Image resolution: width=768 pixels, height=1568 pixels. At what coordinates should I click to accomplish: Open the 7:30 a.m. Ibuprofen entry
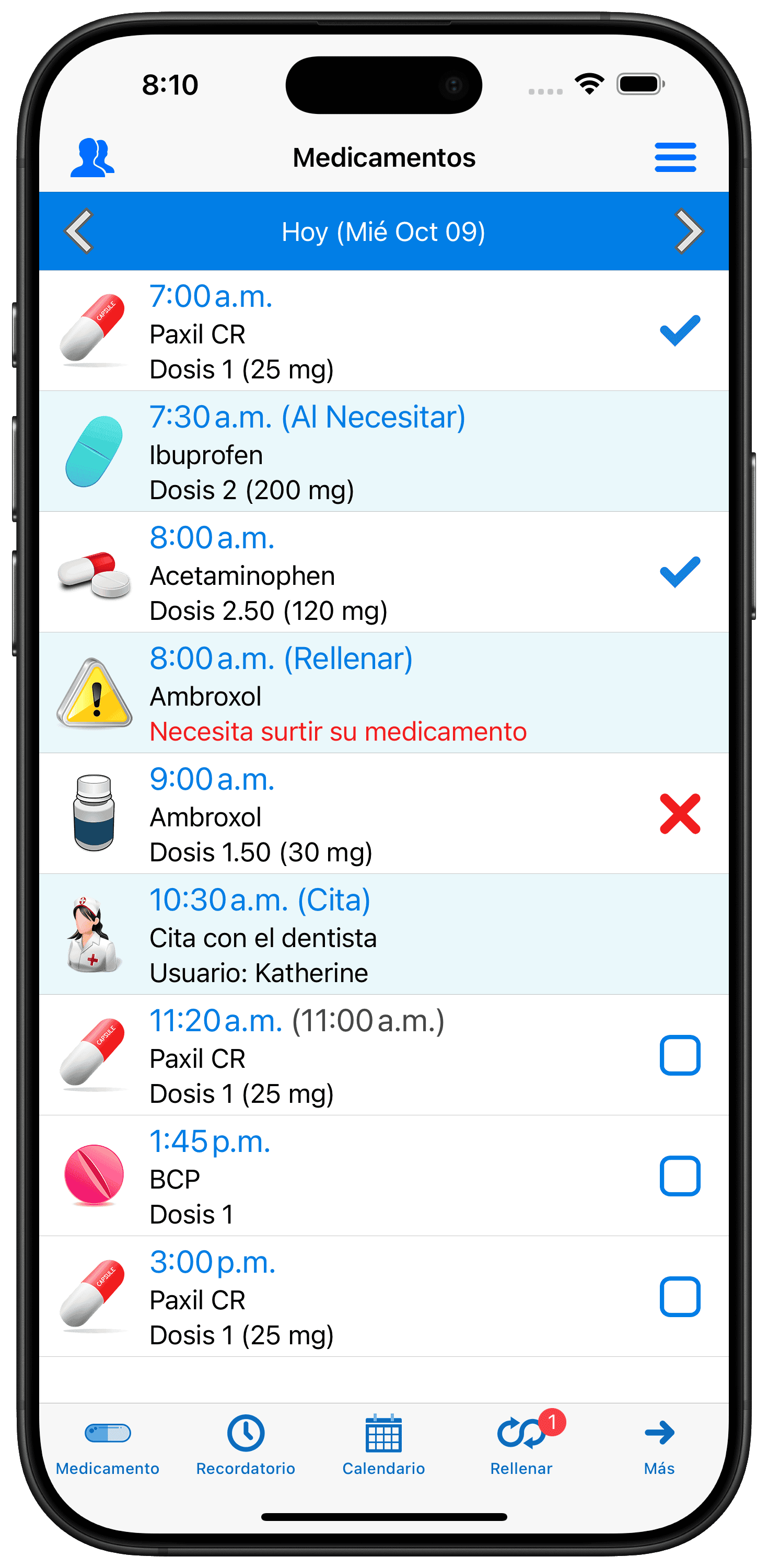[384, 452]
